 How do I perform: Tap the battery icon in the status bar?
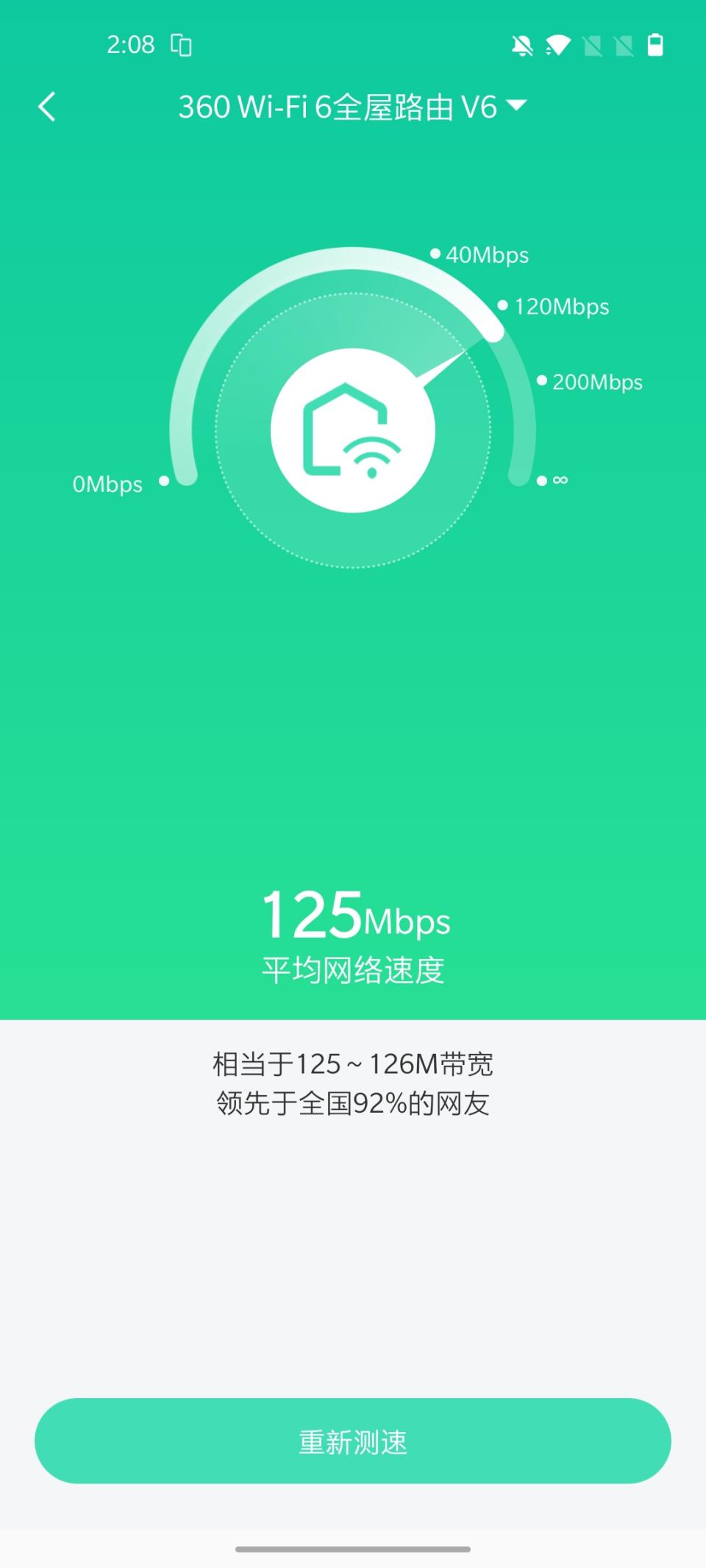657,44
